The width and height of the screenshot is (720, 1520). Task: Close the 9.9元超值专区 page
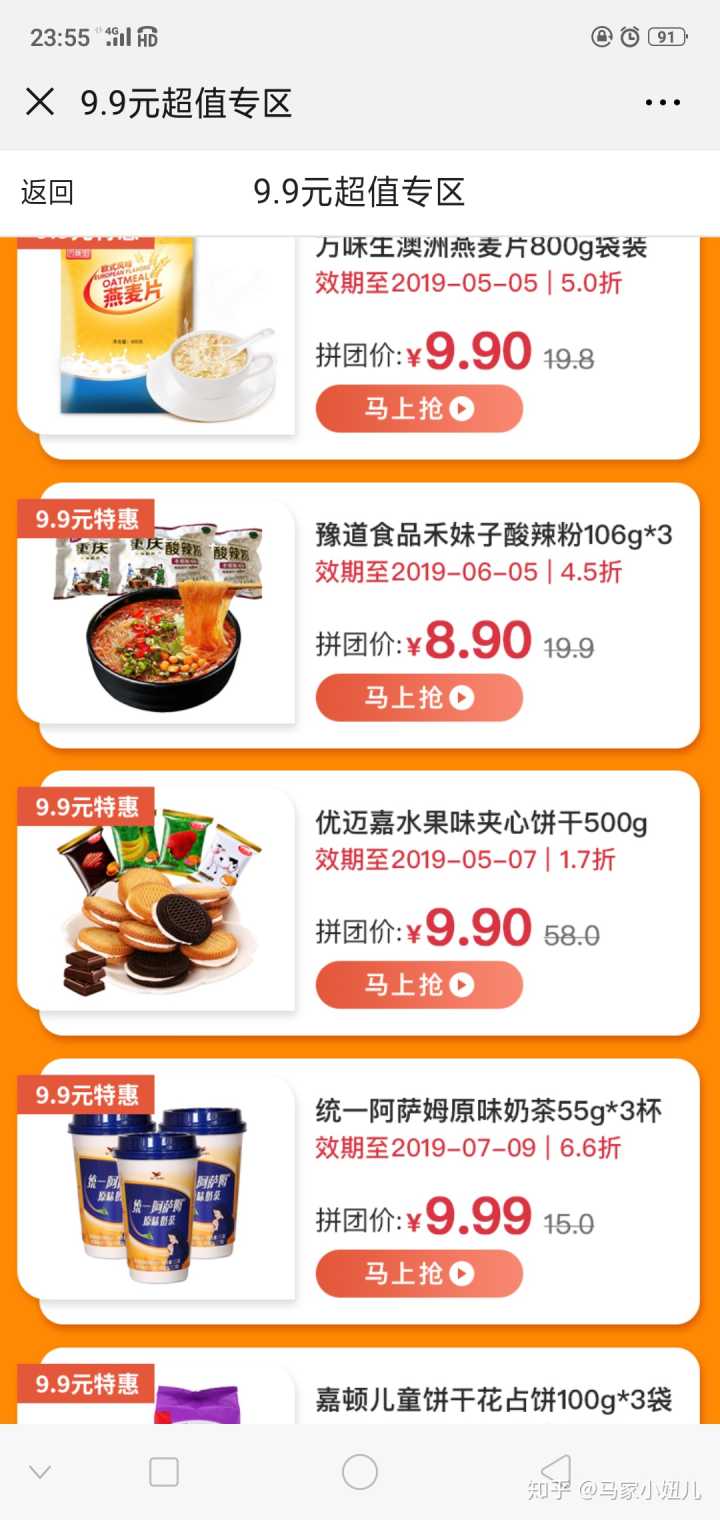40,102
